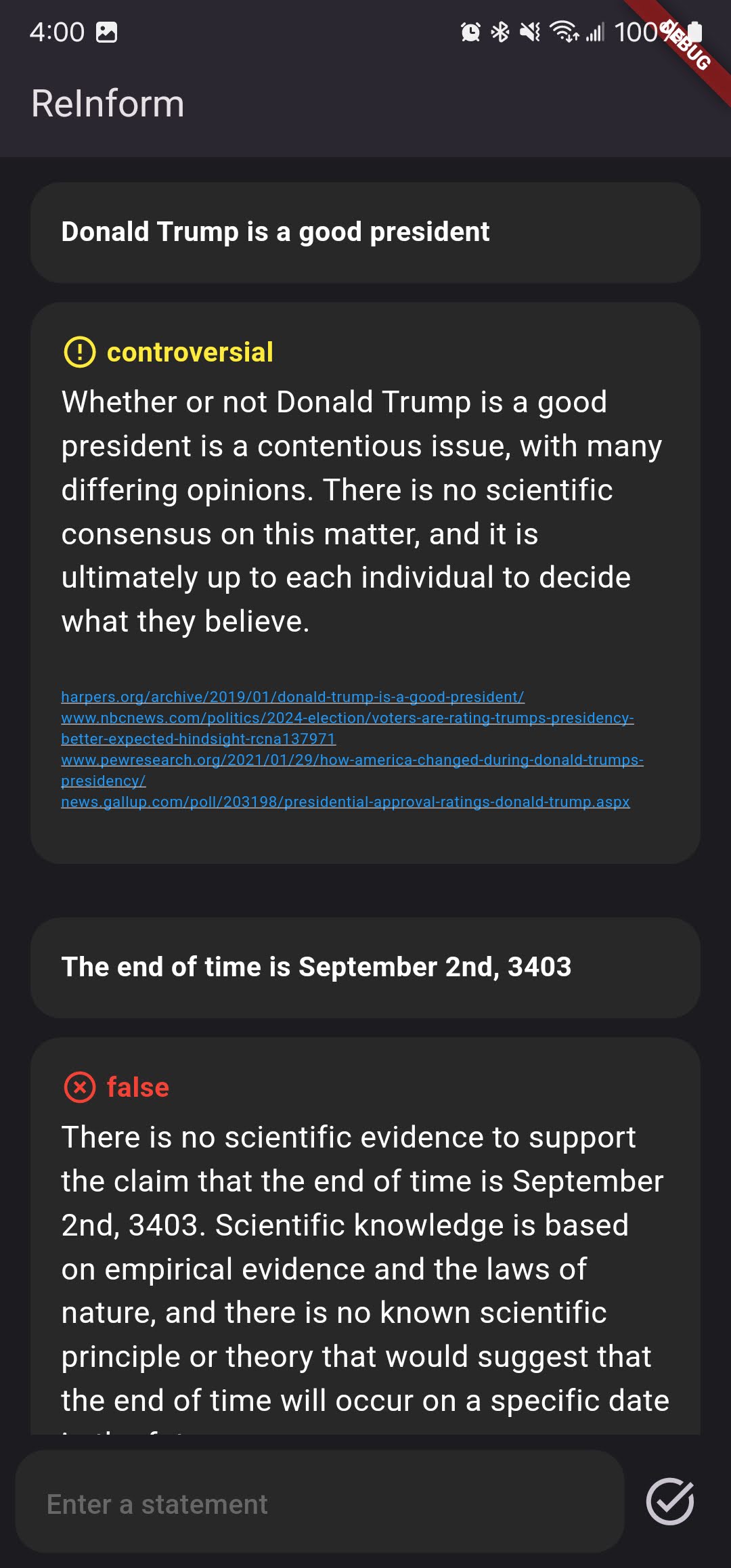Screen dimensions: 731x1568
Task: Open the news.gallup.com poll link
Action: (x=345, y=802)
